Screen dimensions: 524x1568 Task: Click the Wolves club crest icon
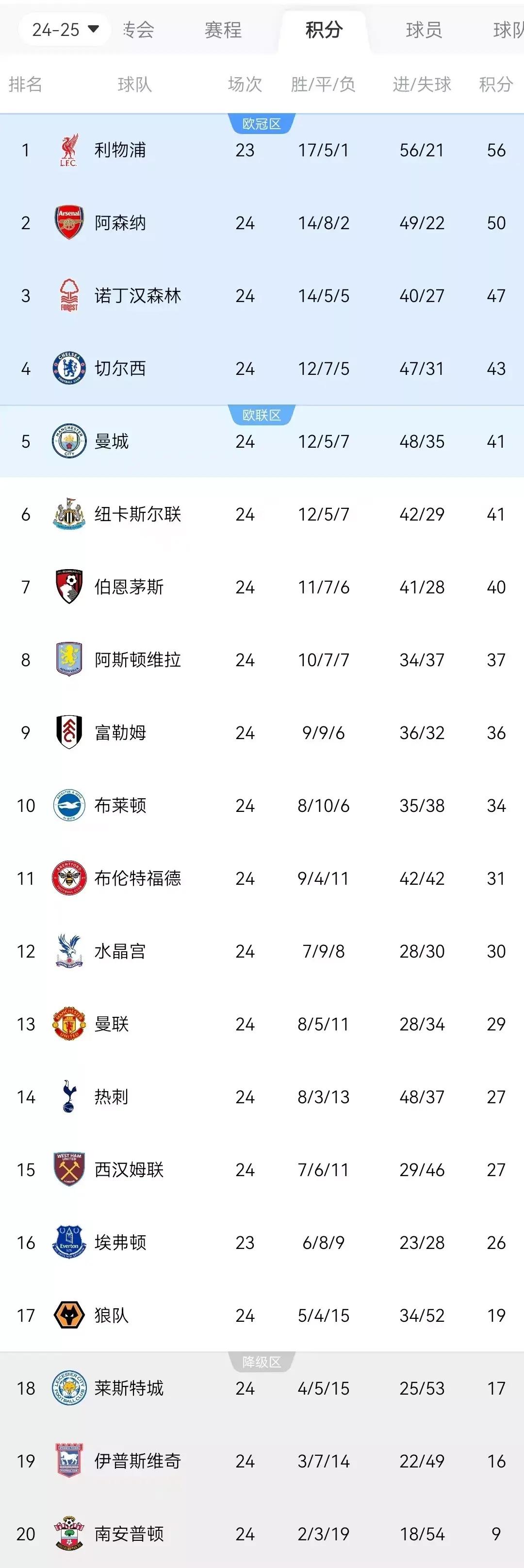tap(69, 1315)
